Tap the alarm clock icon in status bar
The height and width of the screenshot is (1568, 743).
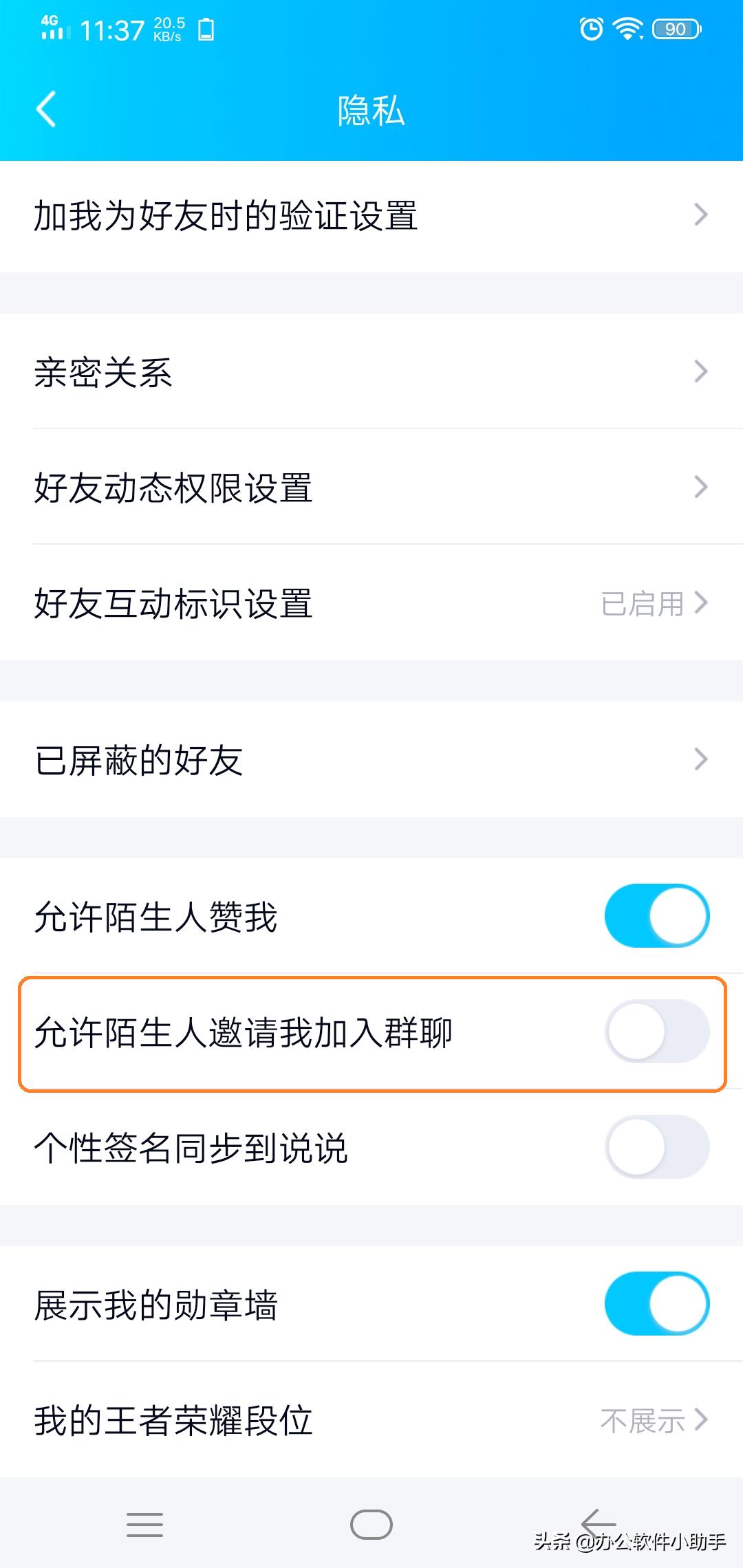pyautogui.click(x=592, y=29)
